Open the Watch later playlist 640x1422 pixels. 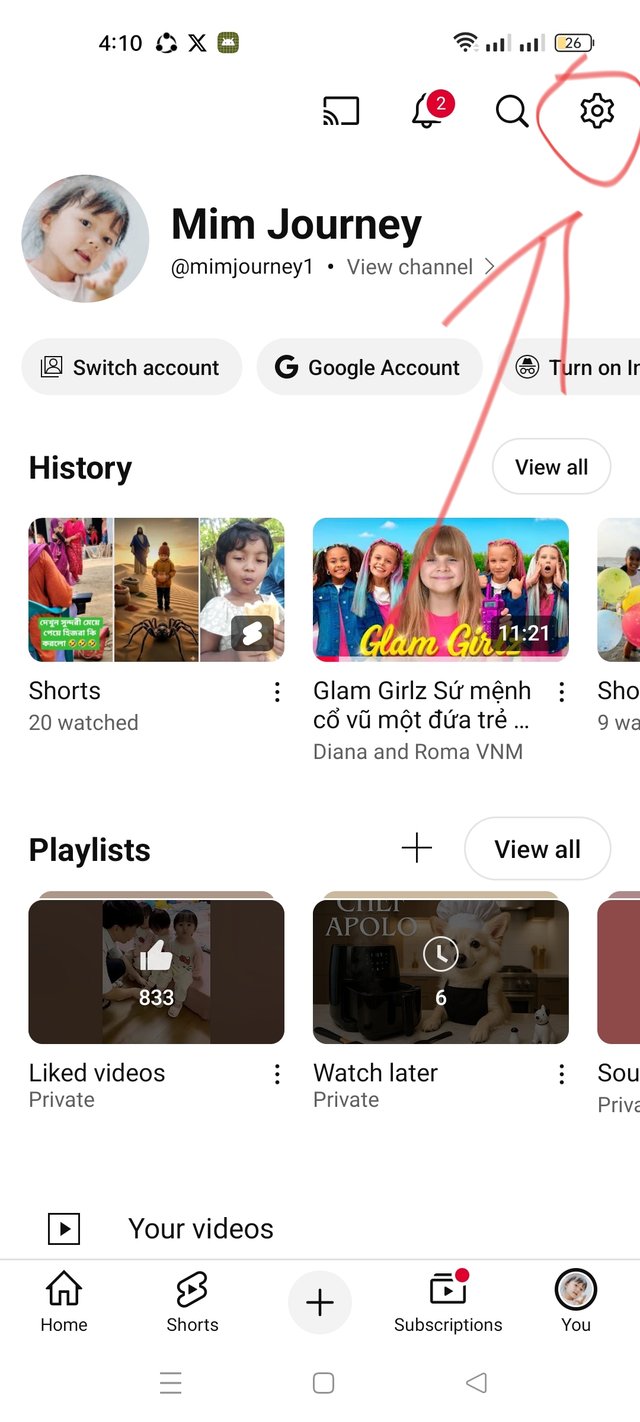pyautogui.click(x=441, y=971)
